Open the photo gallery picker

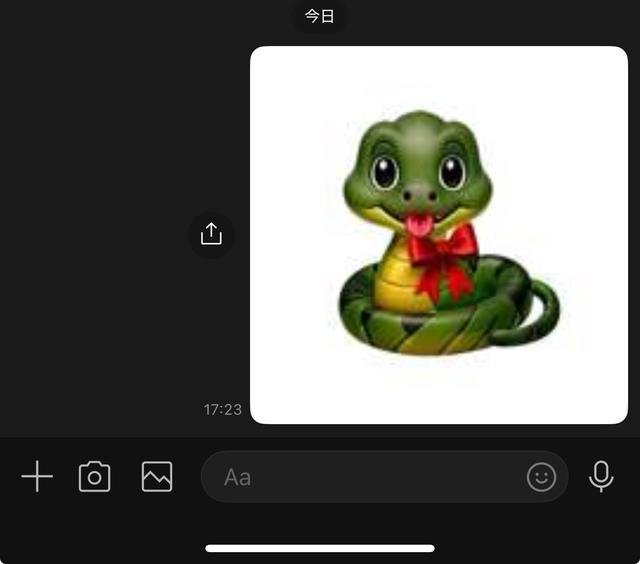pyautogui.click(x=157, y=477)
